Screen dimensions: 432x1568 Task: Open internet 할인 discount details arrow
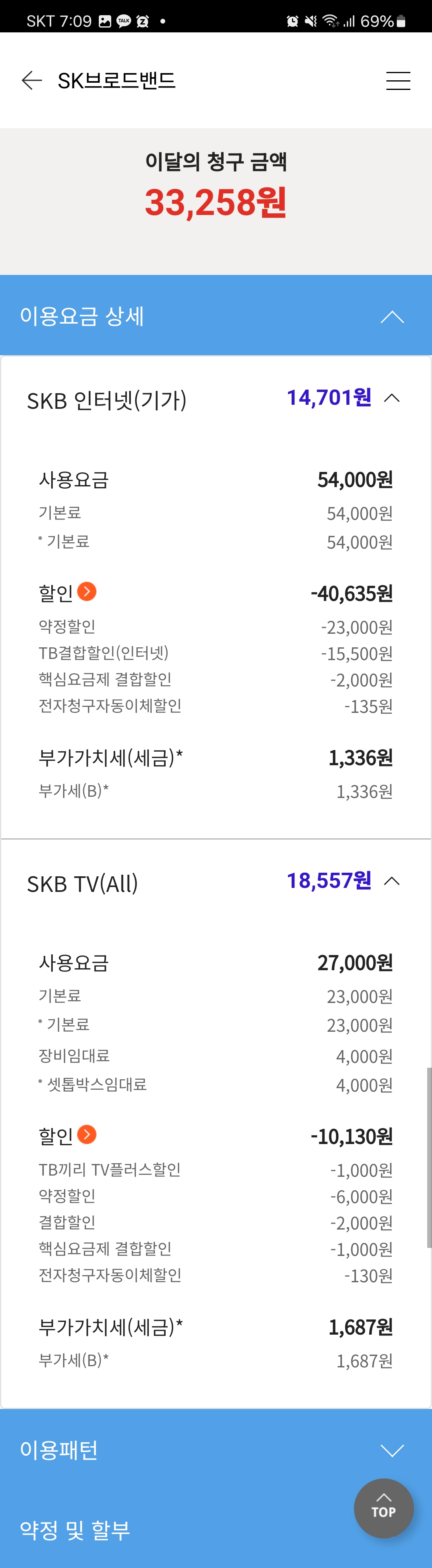pos(87,591)
